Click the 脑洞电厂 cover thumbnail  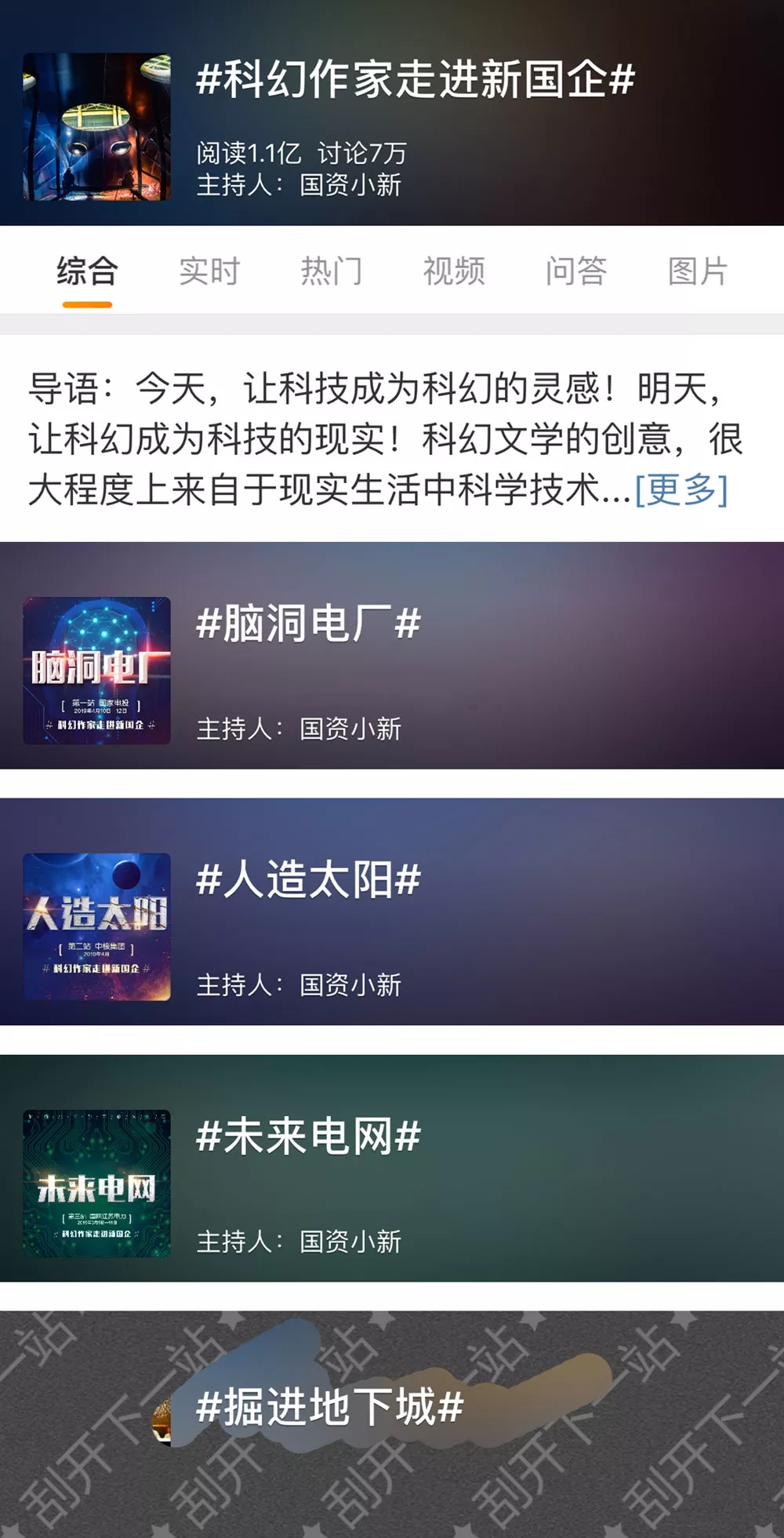coord(96,668)
